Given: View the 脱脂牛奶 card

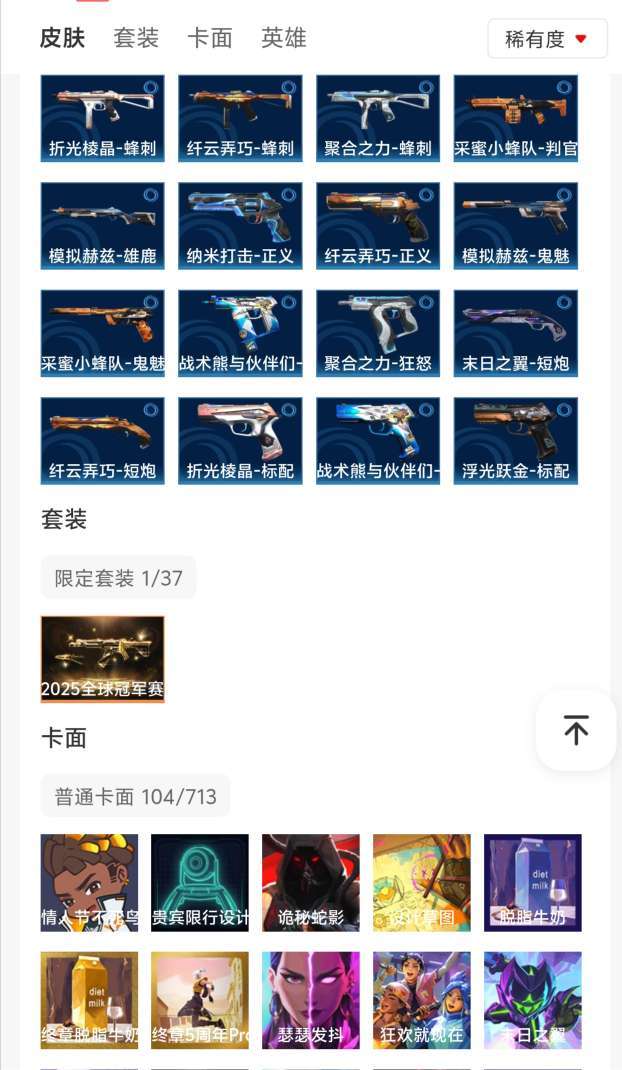Looking at the screenshot, I should (x=533, y=883).
